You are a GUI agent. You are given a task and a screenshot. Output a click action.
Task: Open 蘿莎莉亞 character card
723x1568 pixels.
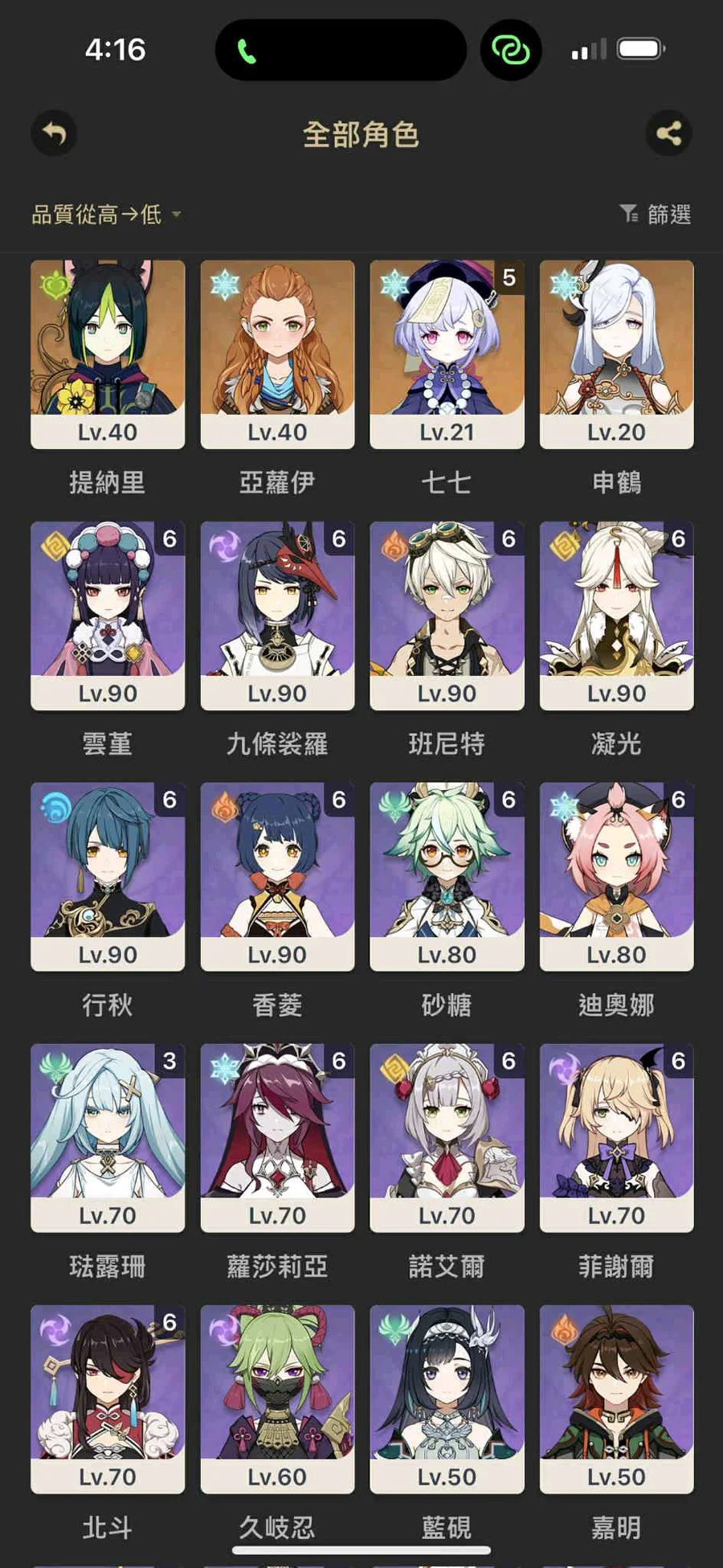point(277,1137)
